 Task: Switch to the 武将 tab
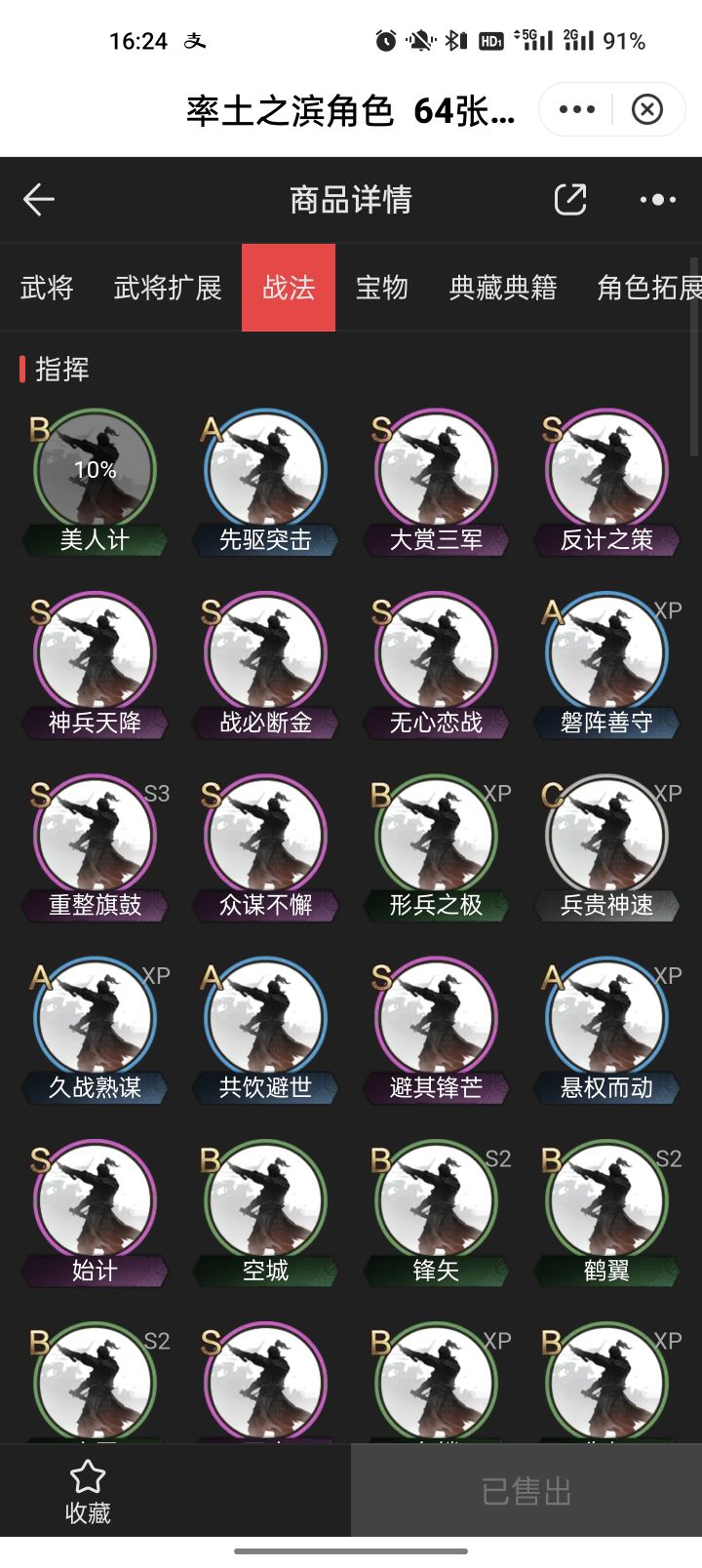46,289
